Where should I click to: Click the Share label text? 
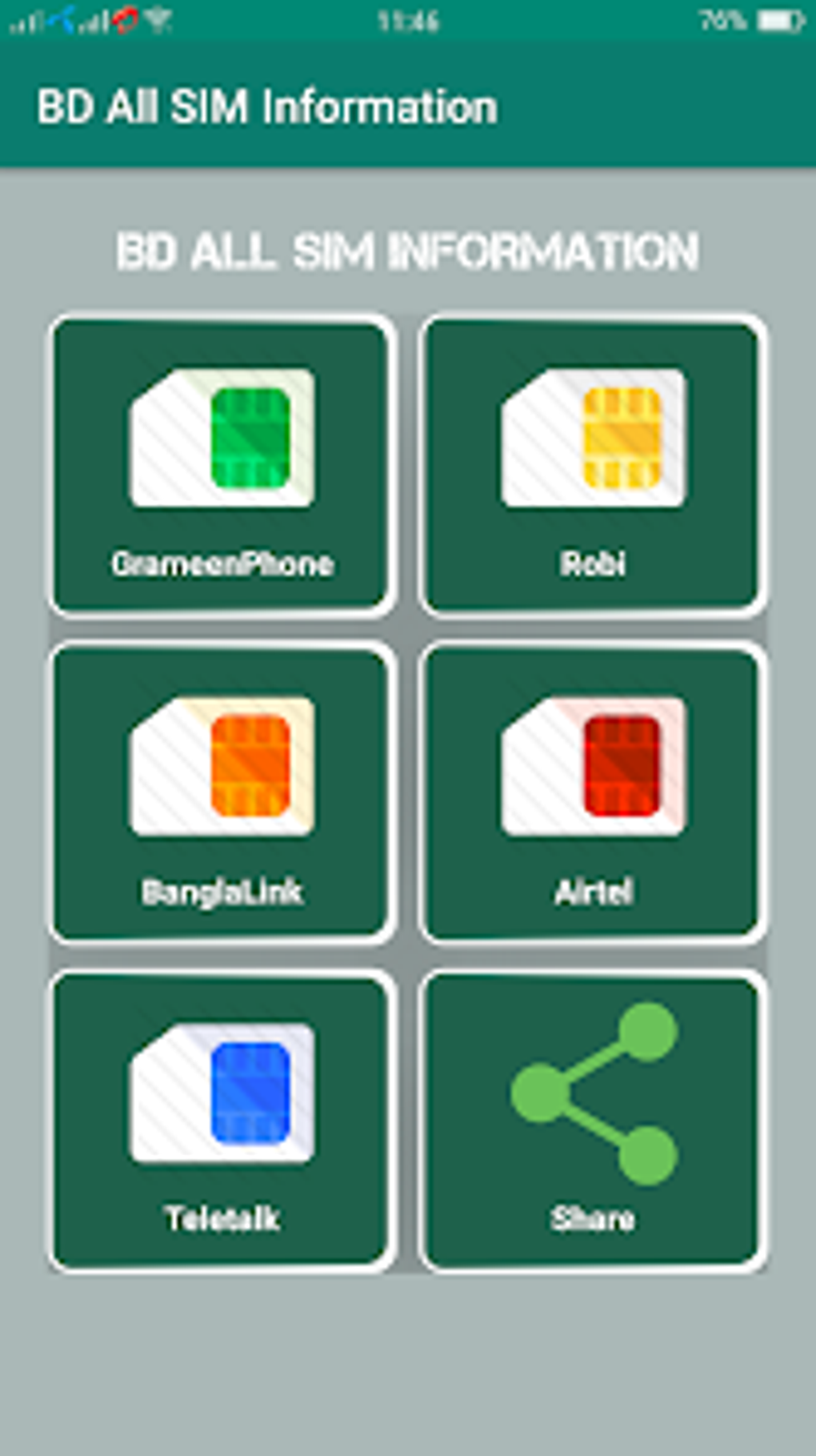click(x=591, y=1219)
